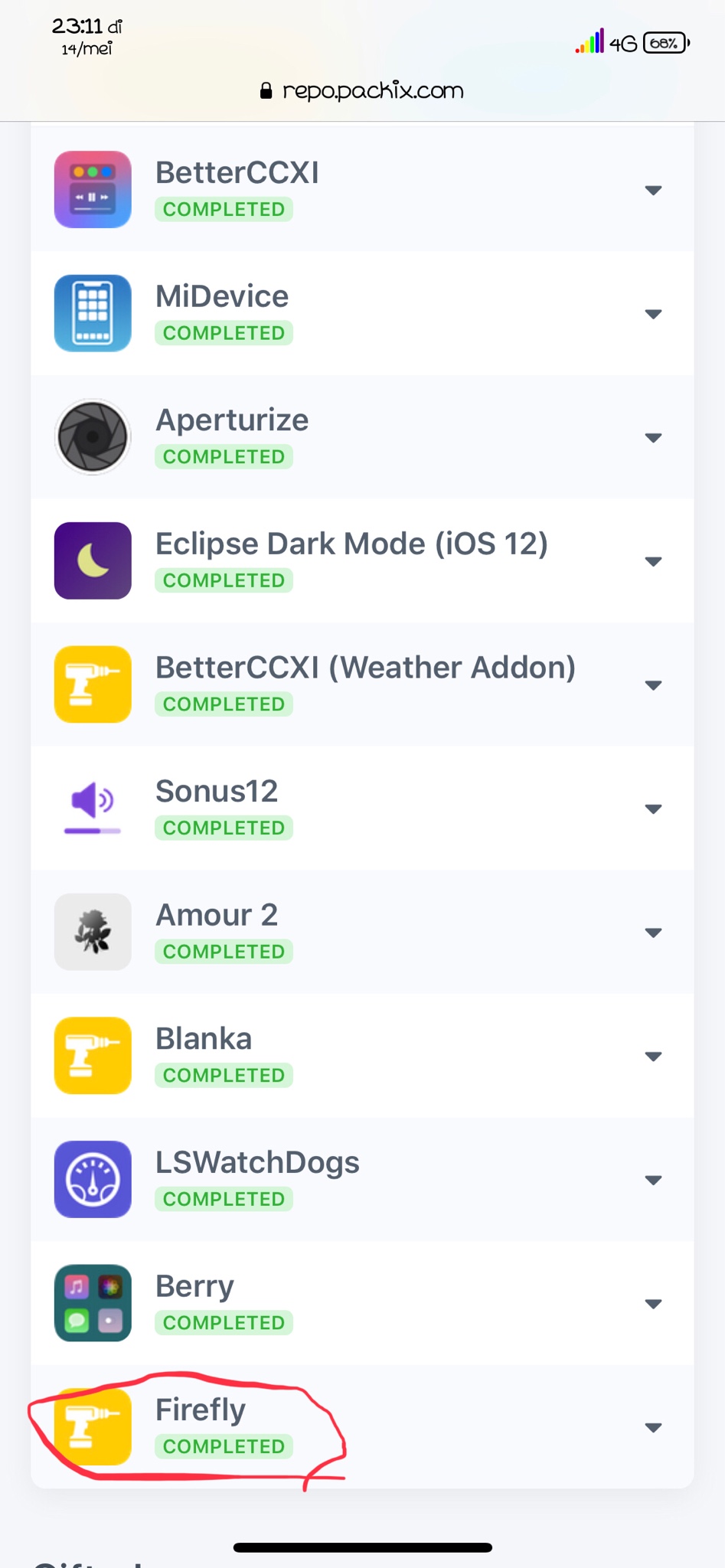This screenshot has height=1568, width=725.
Task: Expand Eclipse Dark Mode (iOS 12)
Action: click(x=653, y=561)
